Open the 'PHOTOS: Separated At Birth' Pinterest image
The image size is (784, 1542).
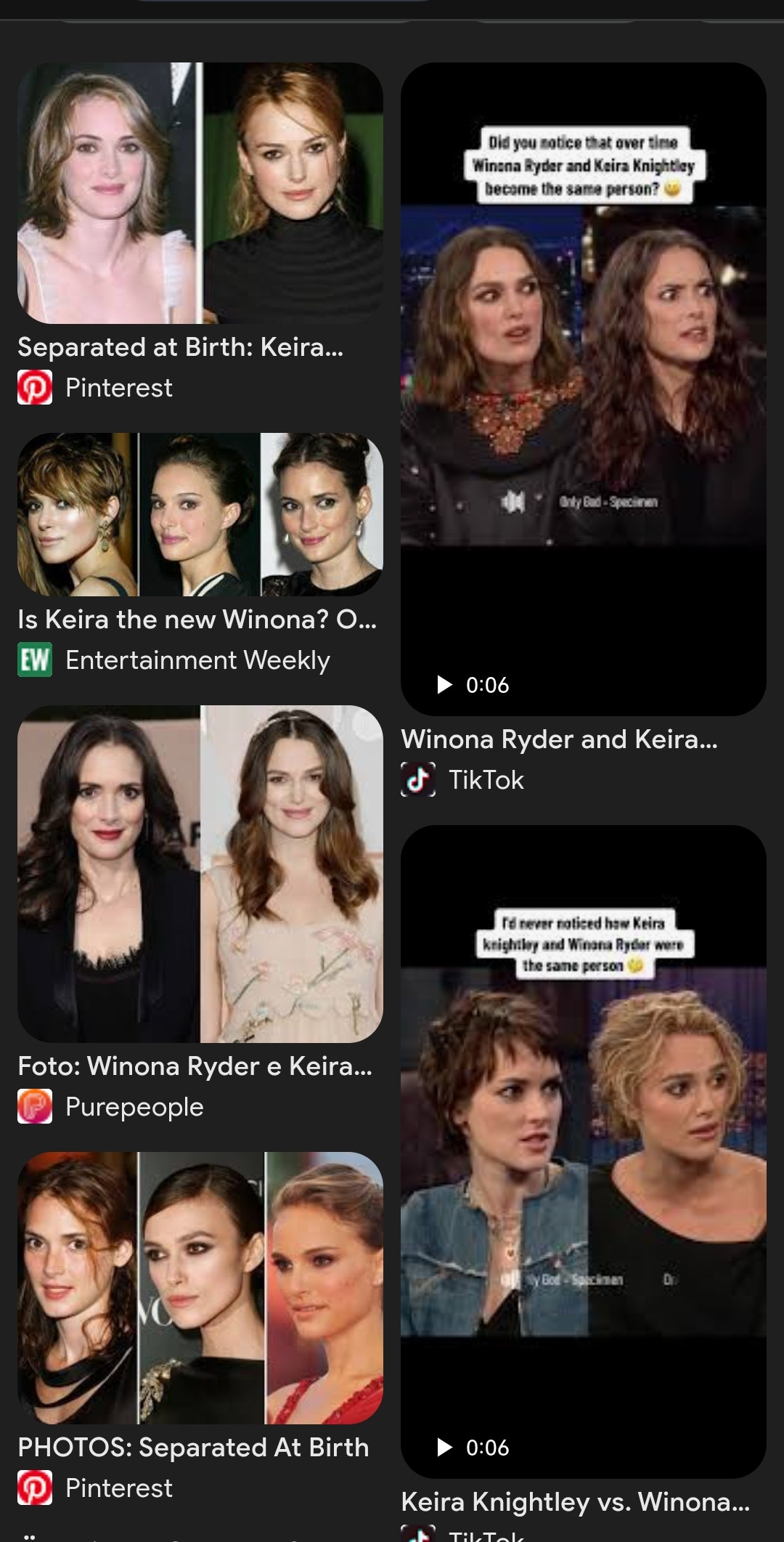(x=200, y=1287)
